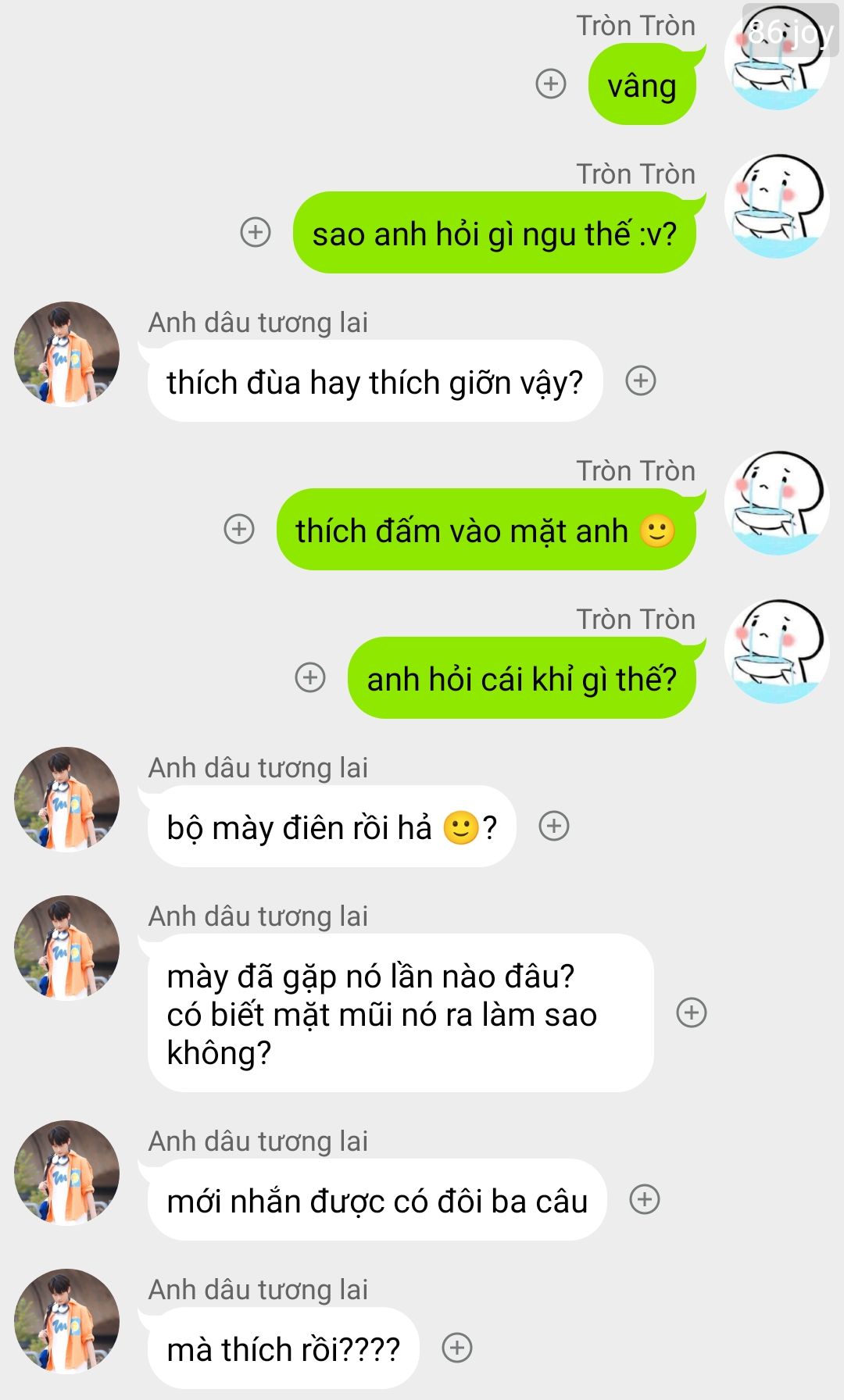Tap plus icon next to "mới nhắn được có đôi ba câu"
844x1400 pixels.
(645, 1199)
